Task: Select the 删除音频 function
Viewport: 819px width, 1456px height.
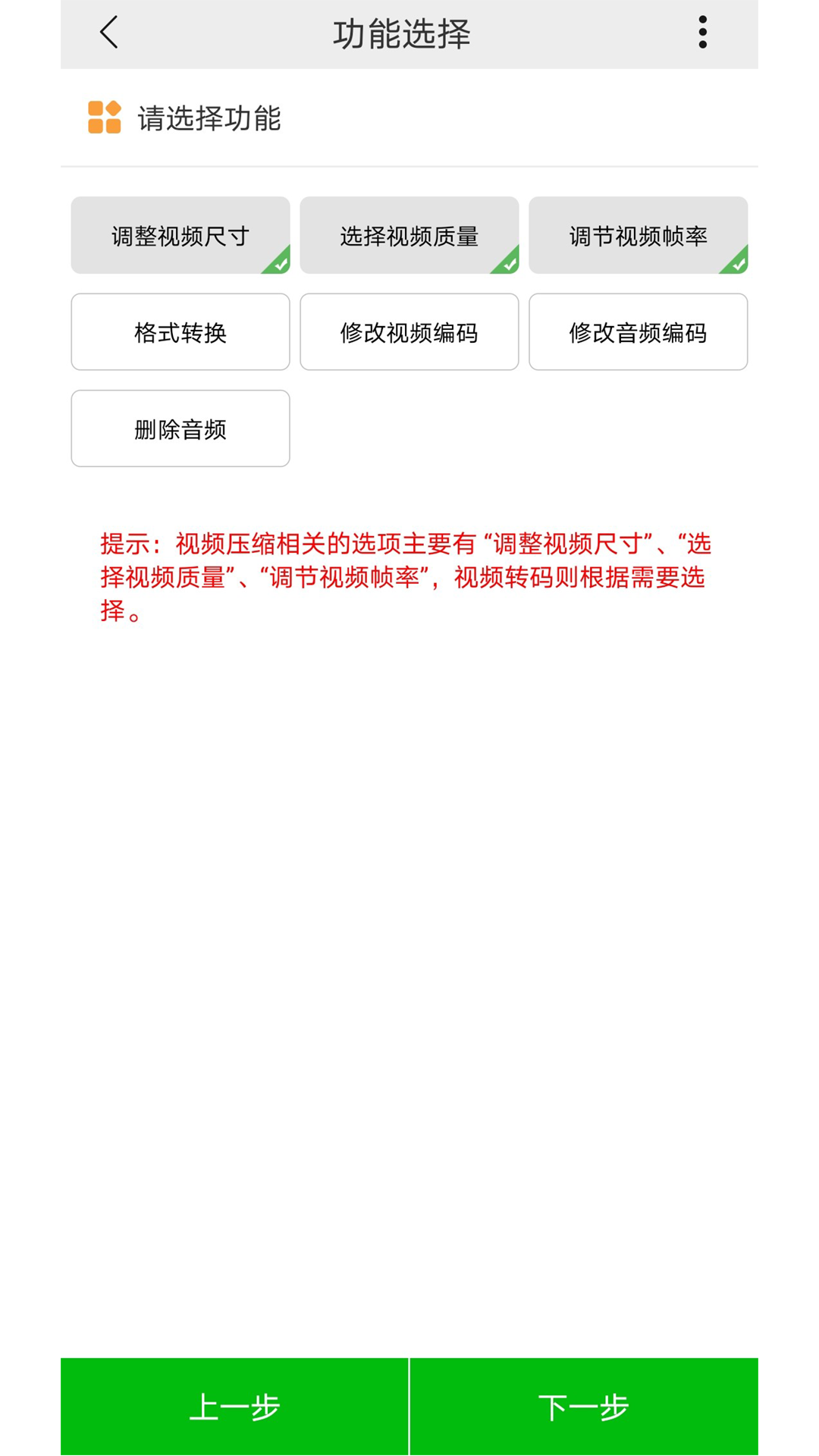Action: pos(180,428)
